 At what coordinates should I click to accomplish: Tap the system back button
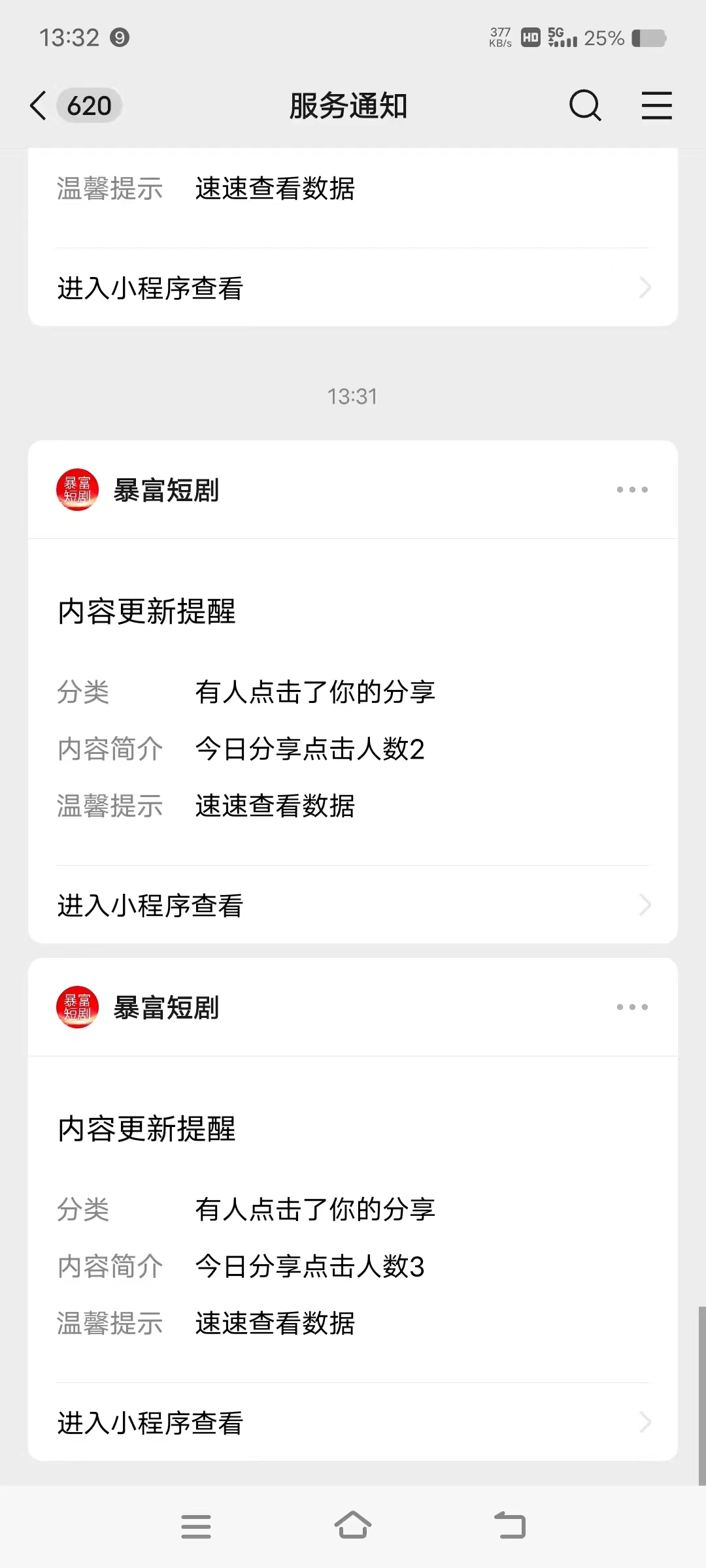click(x=510, y=1526)
